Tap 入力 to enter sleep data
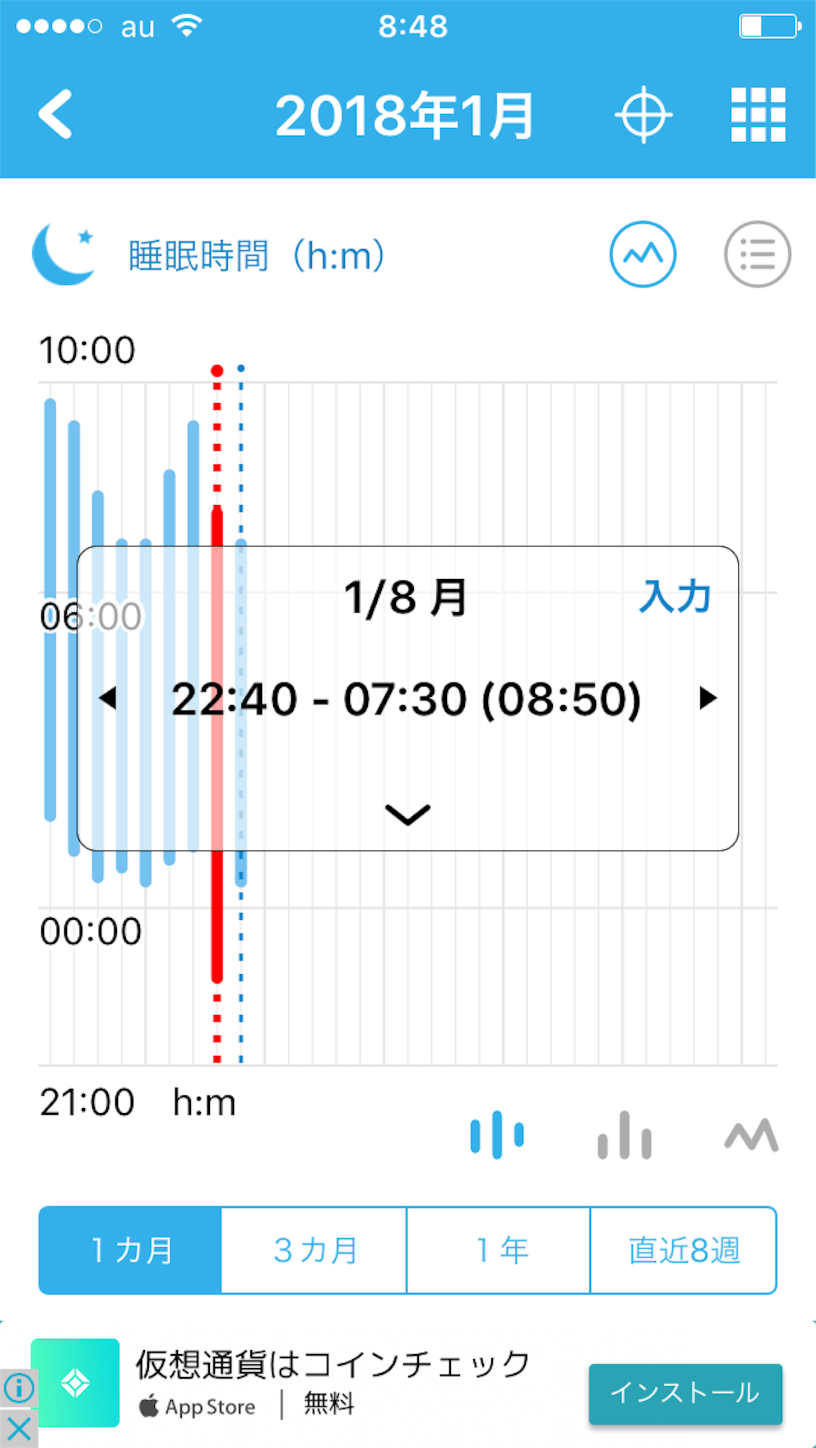This screenshot has height=1448, width=816. [x=675, y=597]
